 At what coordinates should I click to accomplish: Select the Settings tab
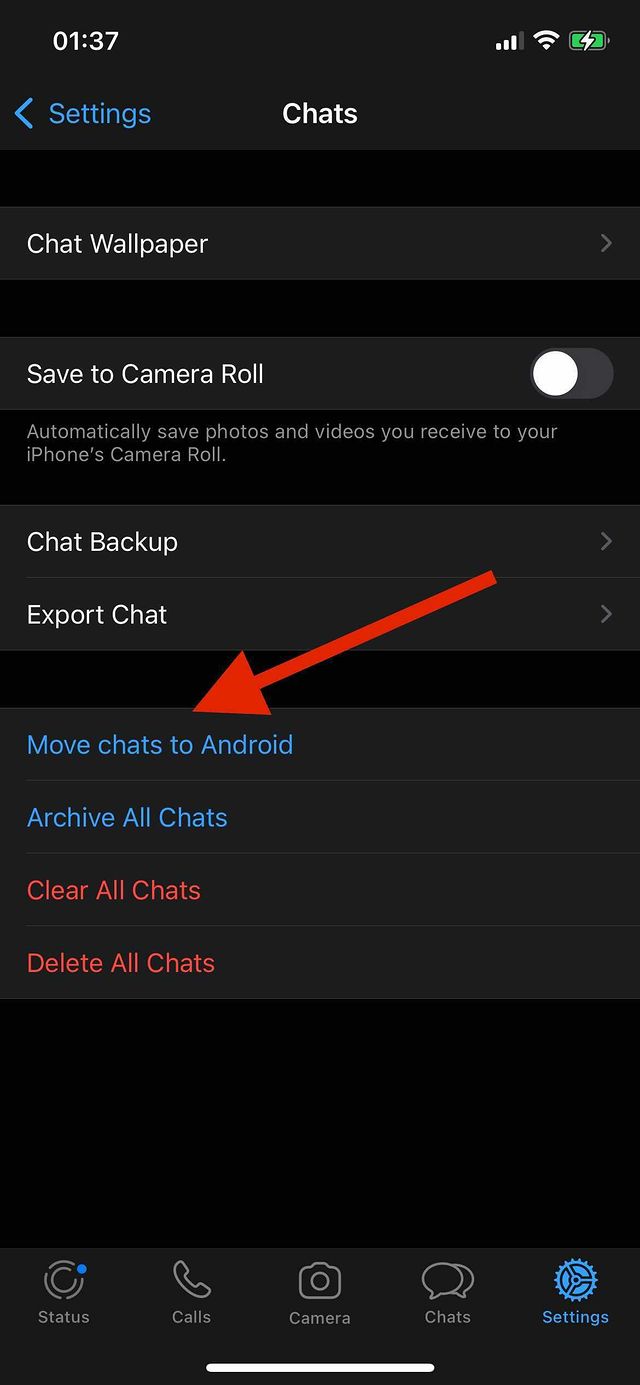click(x=575, y=1292)
